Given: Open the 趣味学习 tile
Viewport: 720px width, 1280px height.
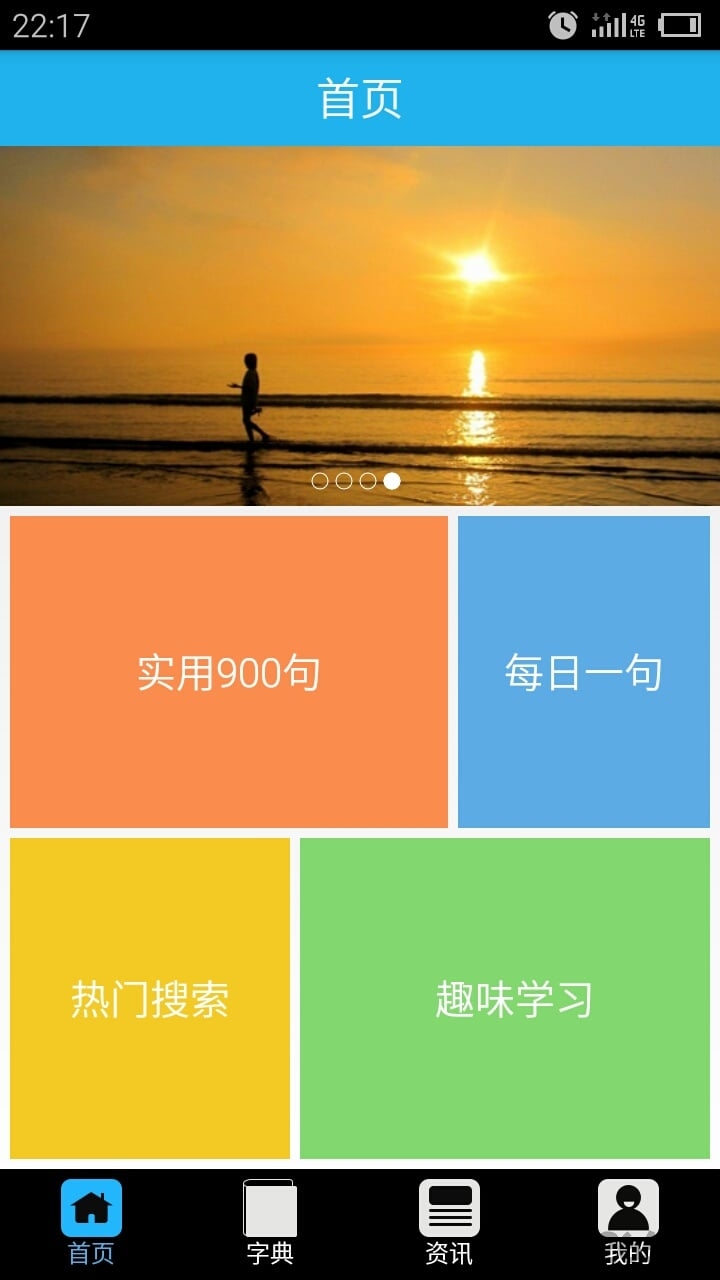Looking at the screenshot, I should coord(505,998).
